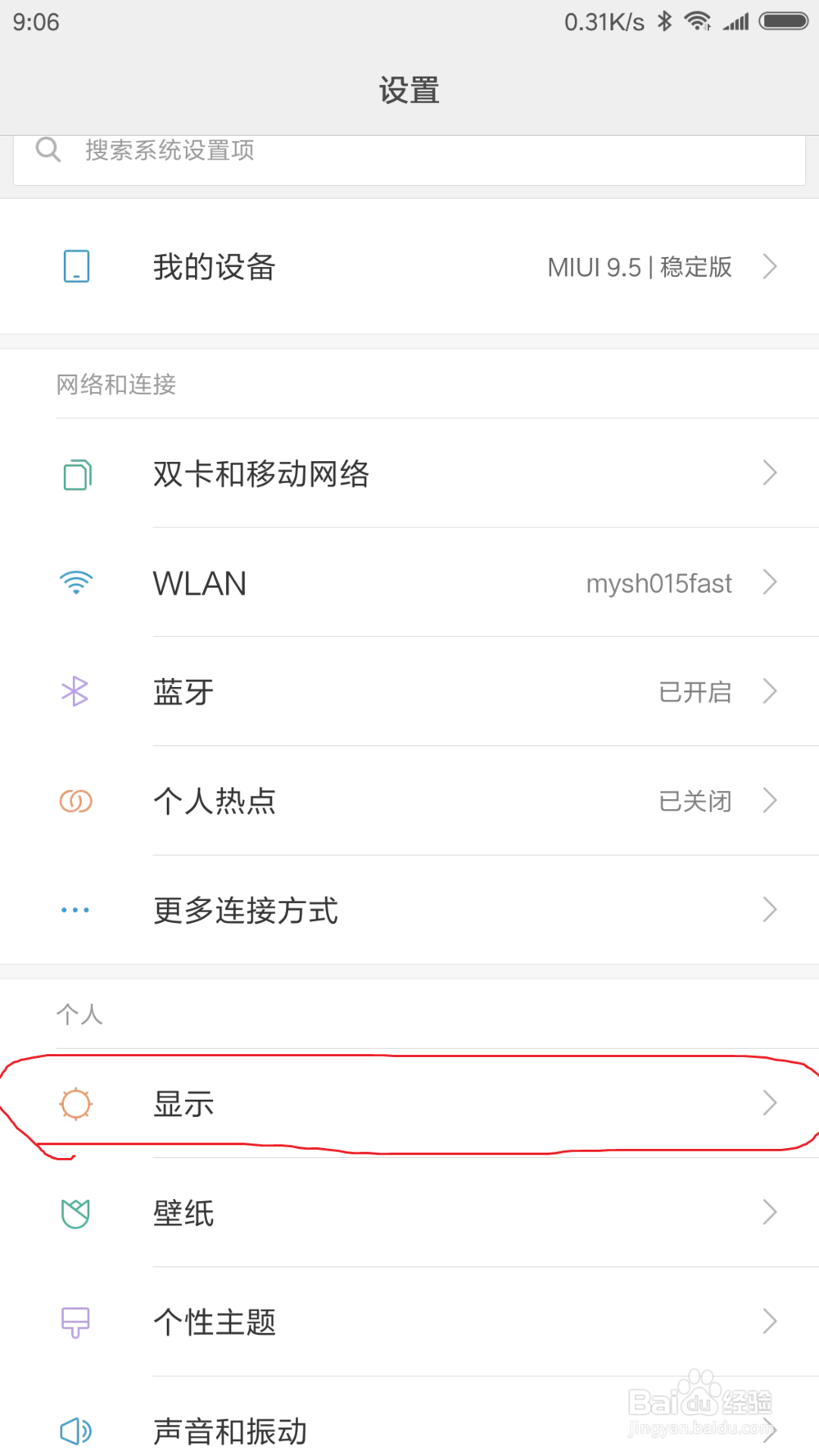
Task: Tap the 显示 (Display) sun icon
Action: 76,1103
